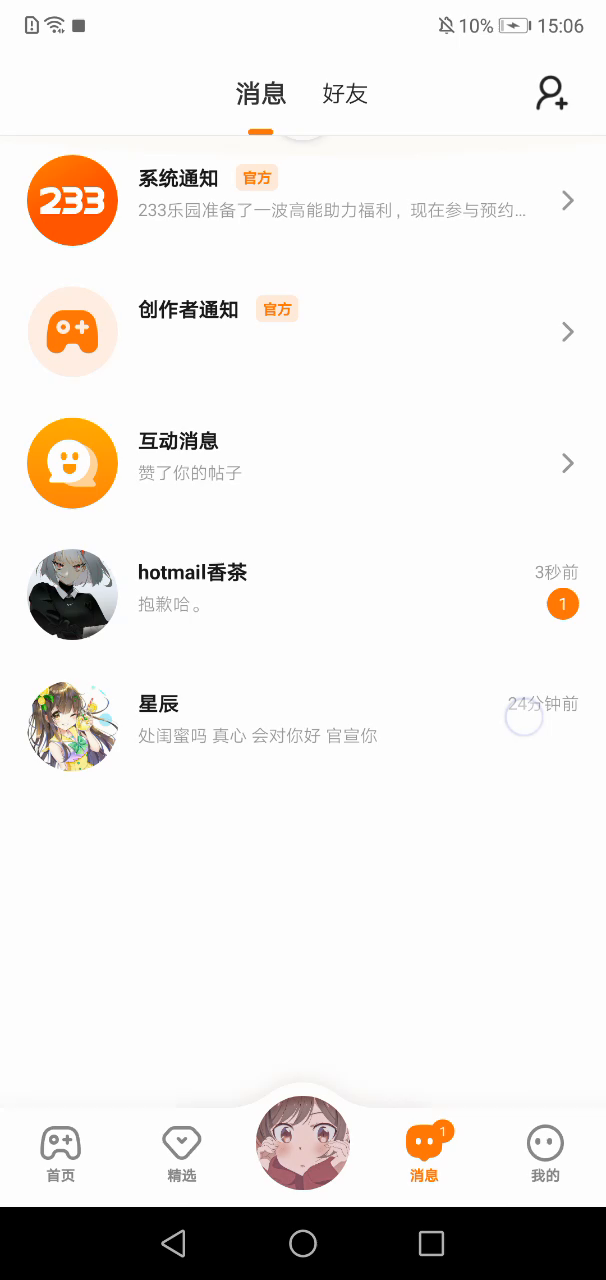The height and width of the screenshot is (1280, 606).
Task: Open the 我的 profile tab
Action: click(x=545, y=1154)
